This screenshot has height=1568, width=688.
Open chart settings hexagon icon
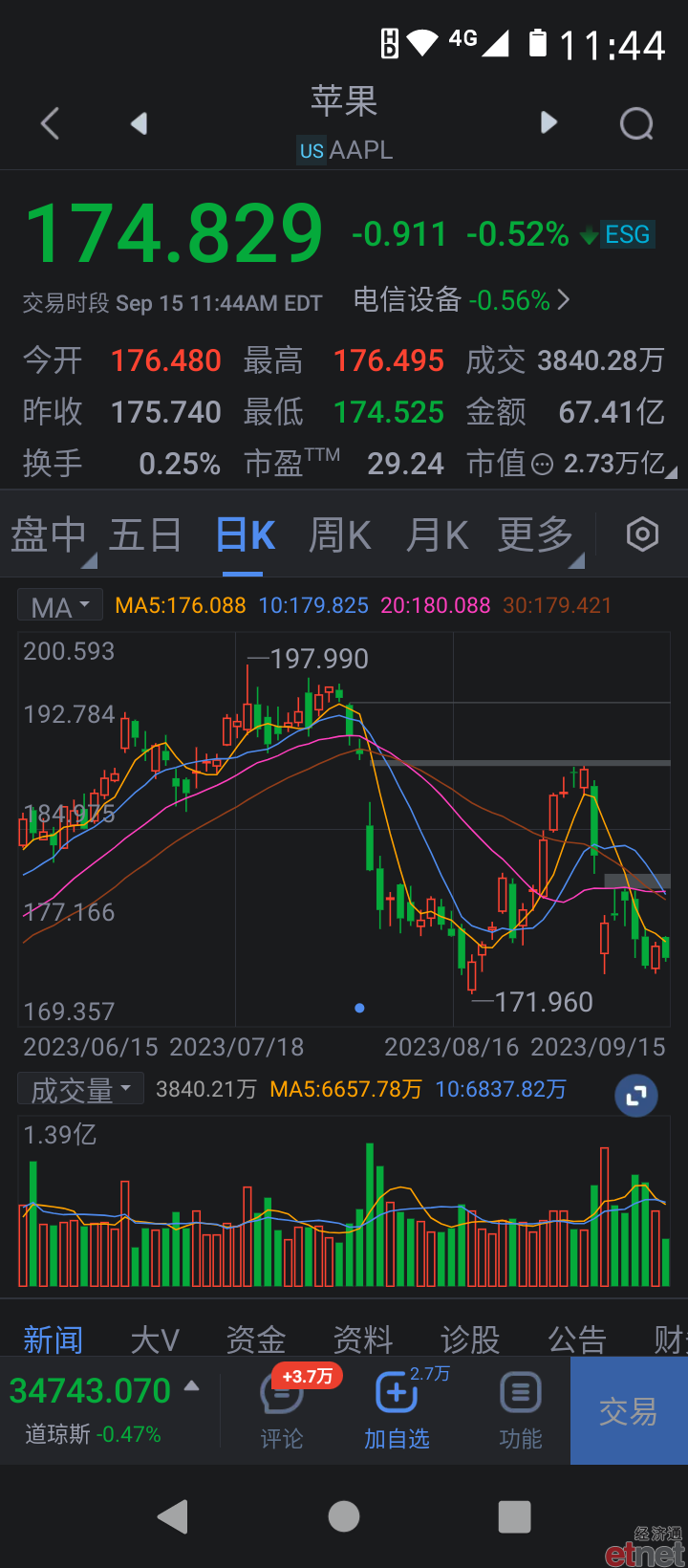[x=642, y=534]
